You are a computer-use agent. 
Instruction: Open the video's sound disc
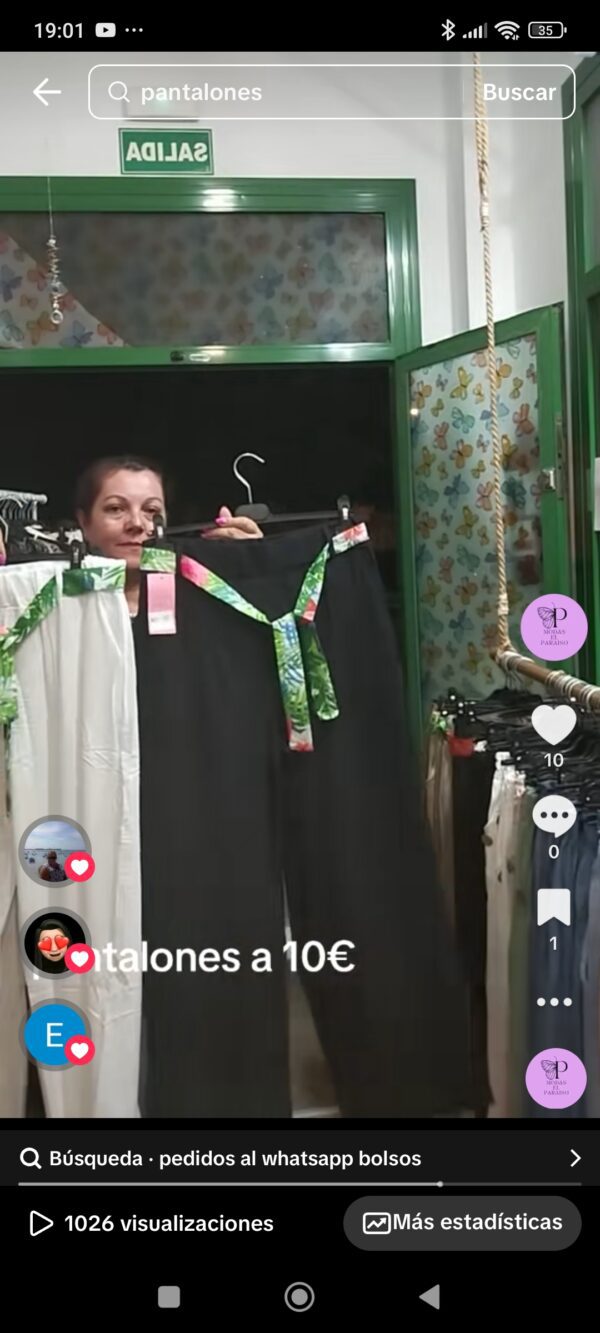point(555,1078)
